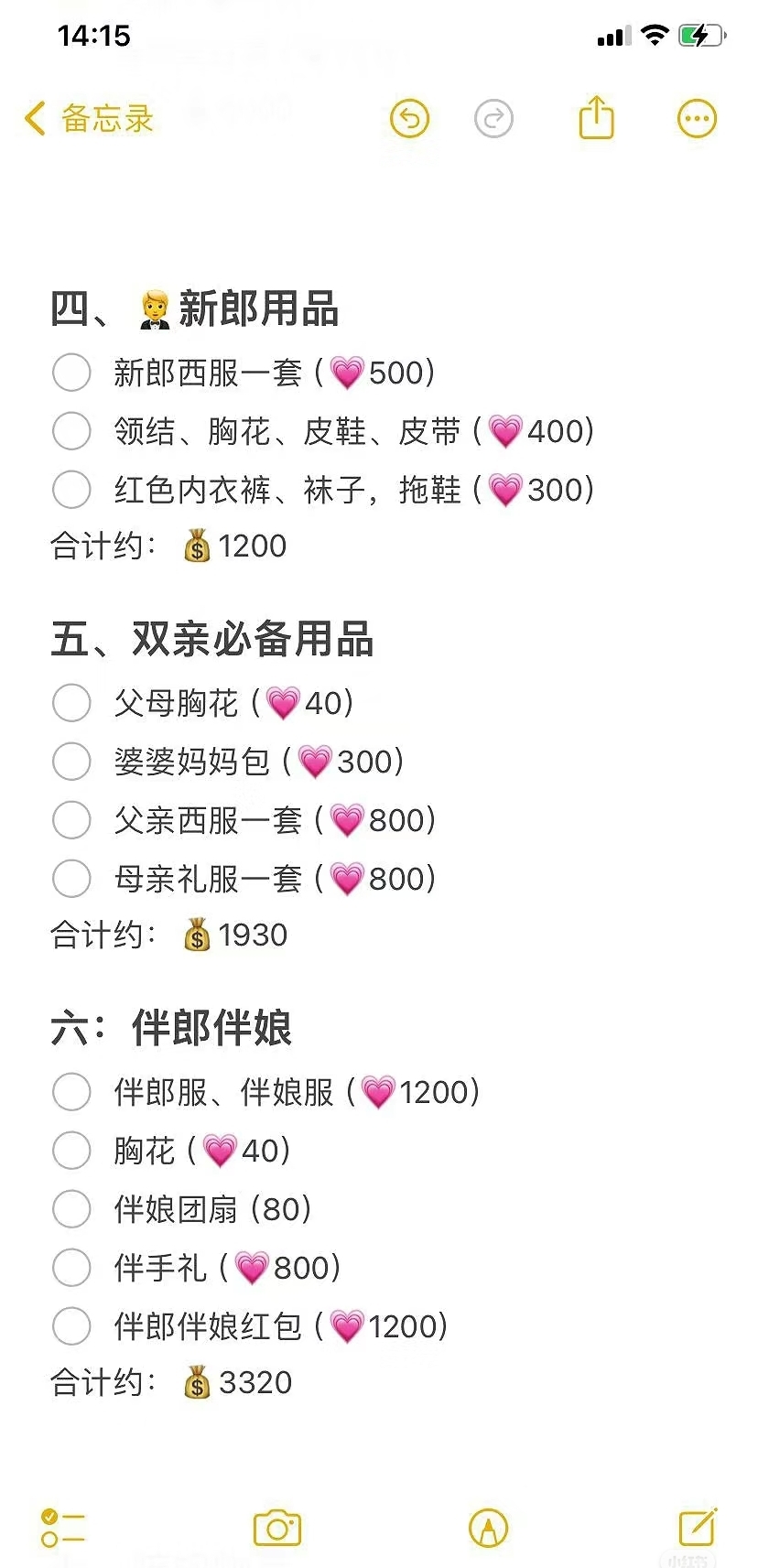
Task: Tick the 伴娘团扇 checkbox
Action: coord(71,1209)
